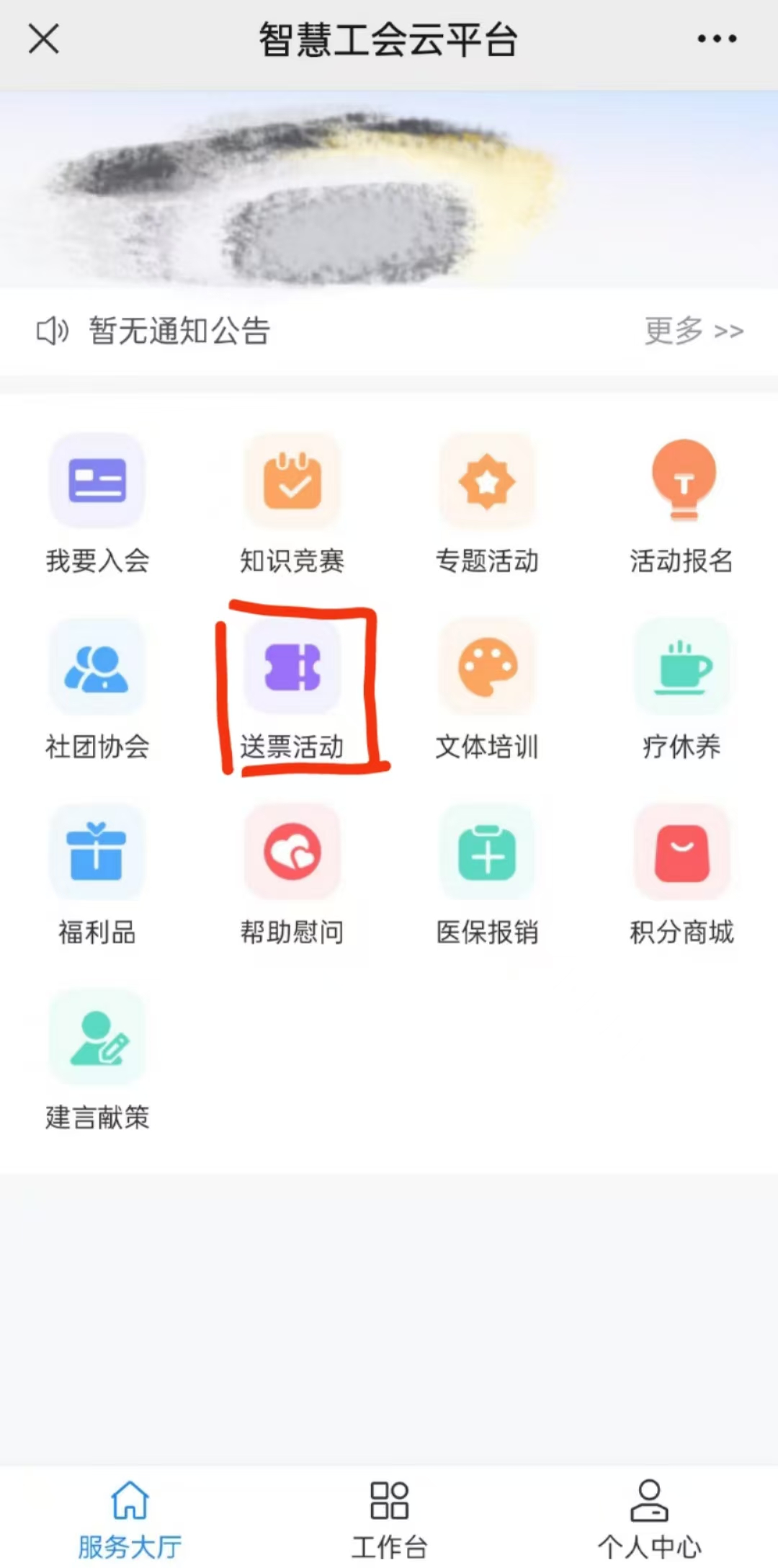The image size is (778, 1568).
Task: Tap the 送票活动 ticket icon
Action: [x=292, y=667]
